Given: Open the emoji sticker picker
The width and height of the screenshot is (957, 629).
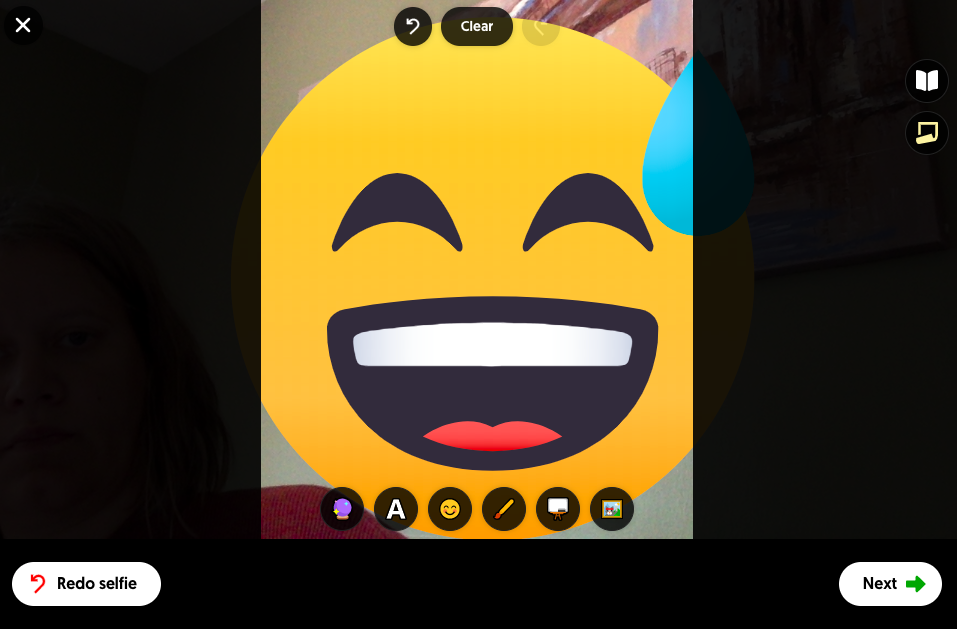Looking at the screenshot, I should click(x=450, y=510).
